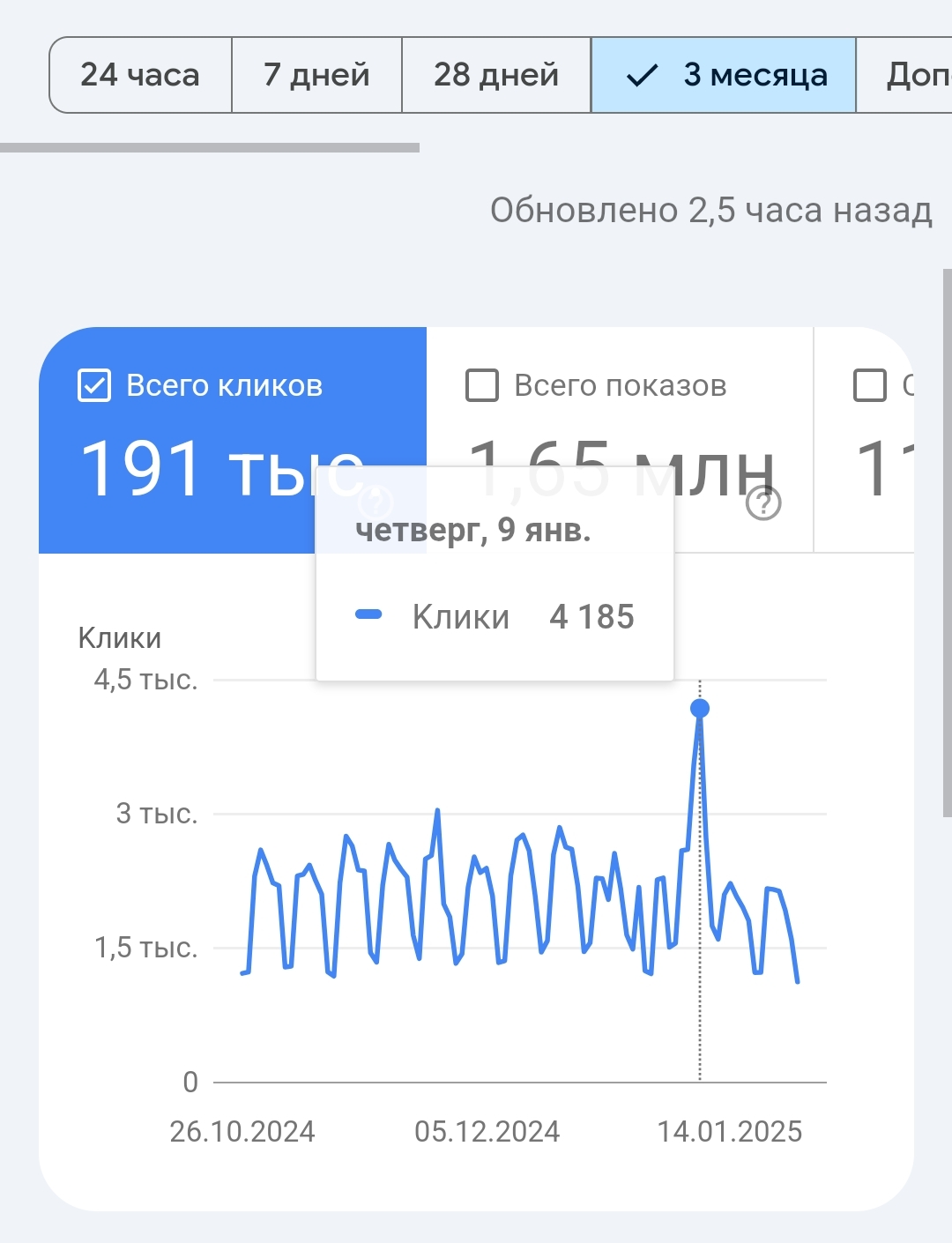Tick the partially visible third metric checkbox
This screenshot has height=1243, width=952.
[870, 385]
